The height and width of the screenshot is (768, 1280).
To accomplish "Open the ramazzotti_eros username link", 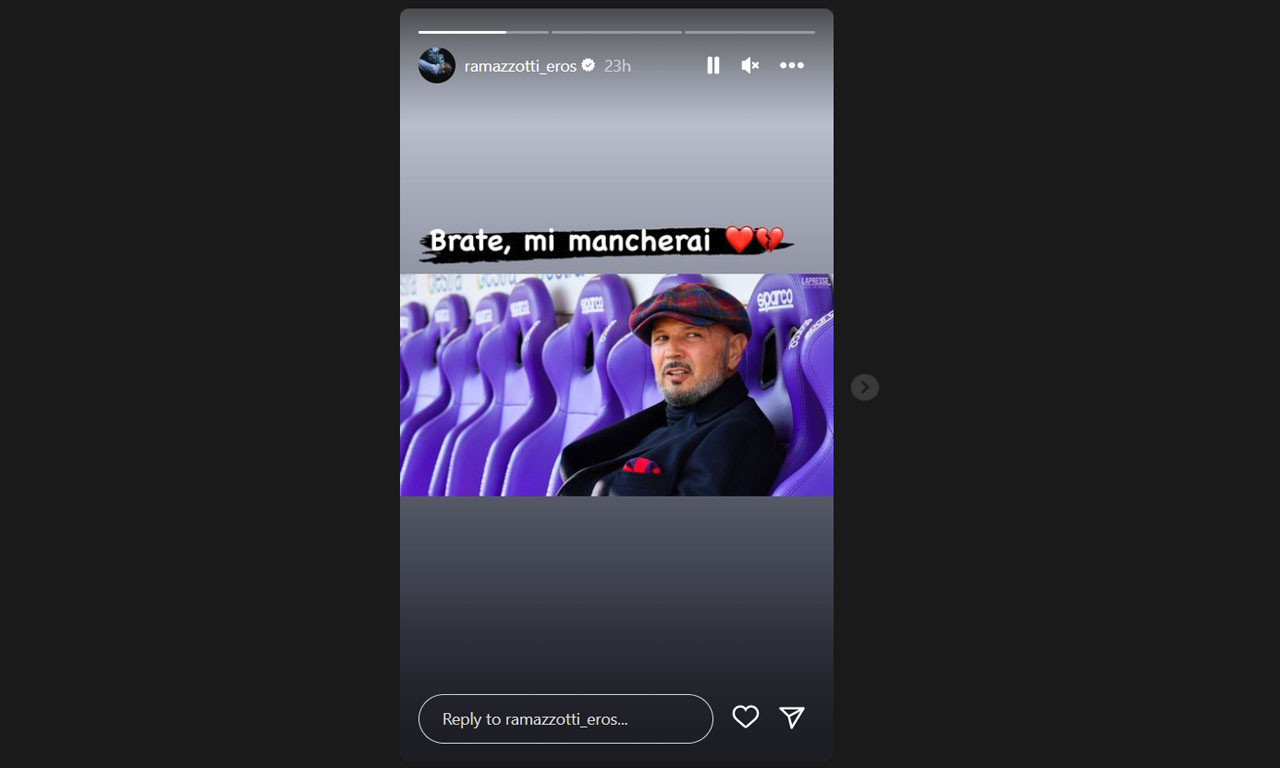I will (x=520, y=66).
